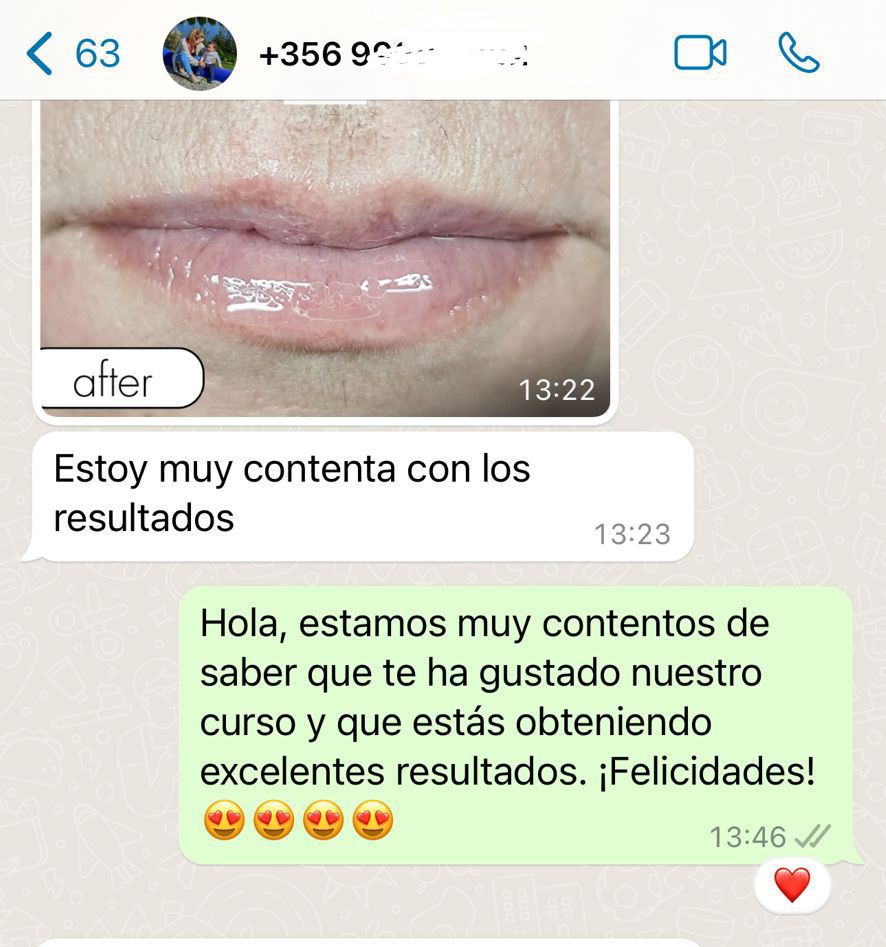886x947 pixels.
Task: Start a voice call with this contact
Action: coord(798,53)
